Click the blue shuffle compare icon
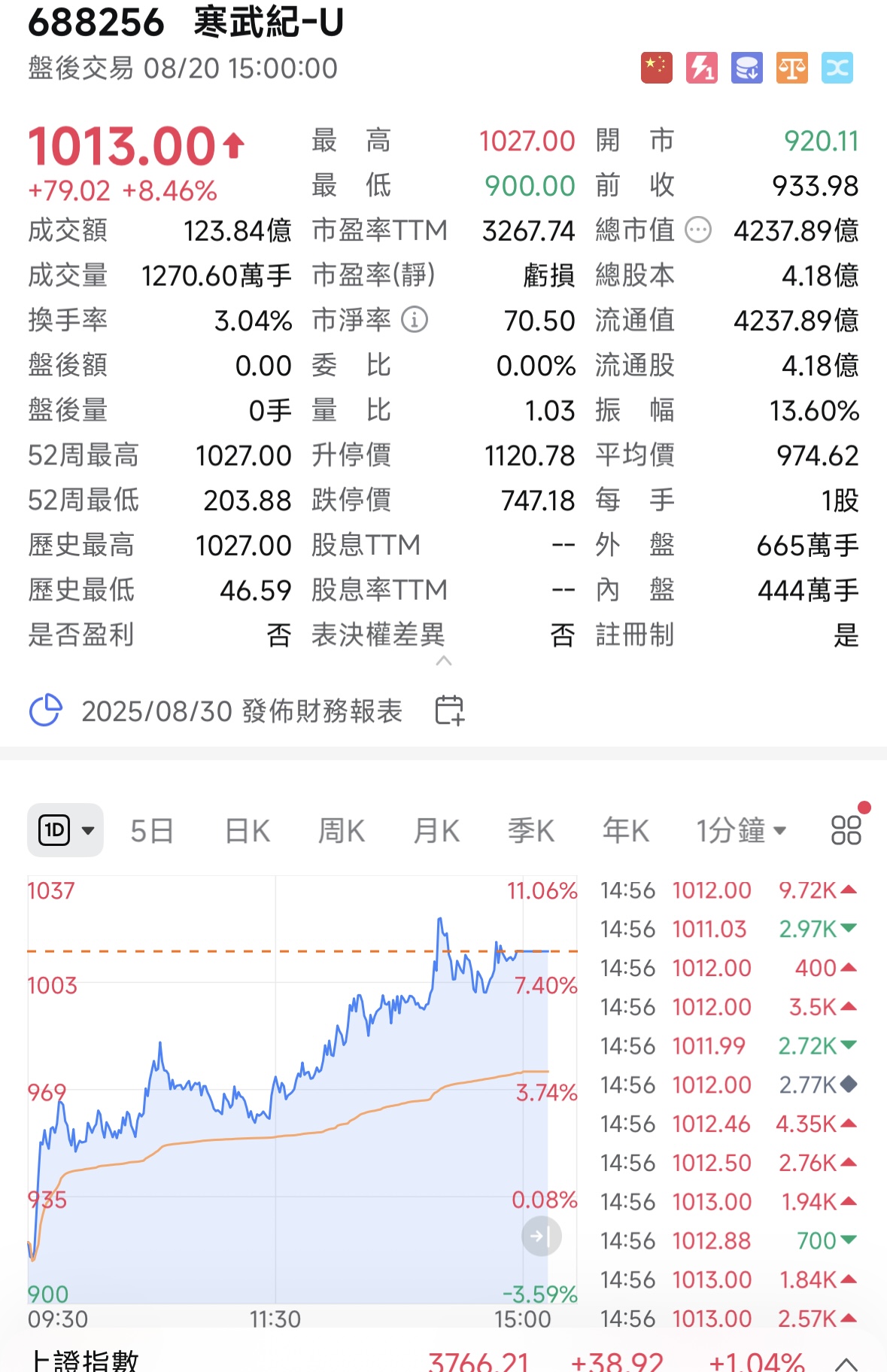The width and height of the screenshot is (887, 1372). click(836, 68)
